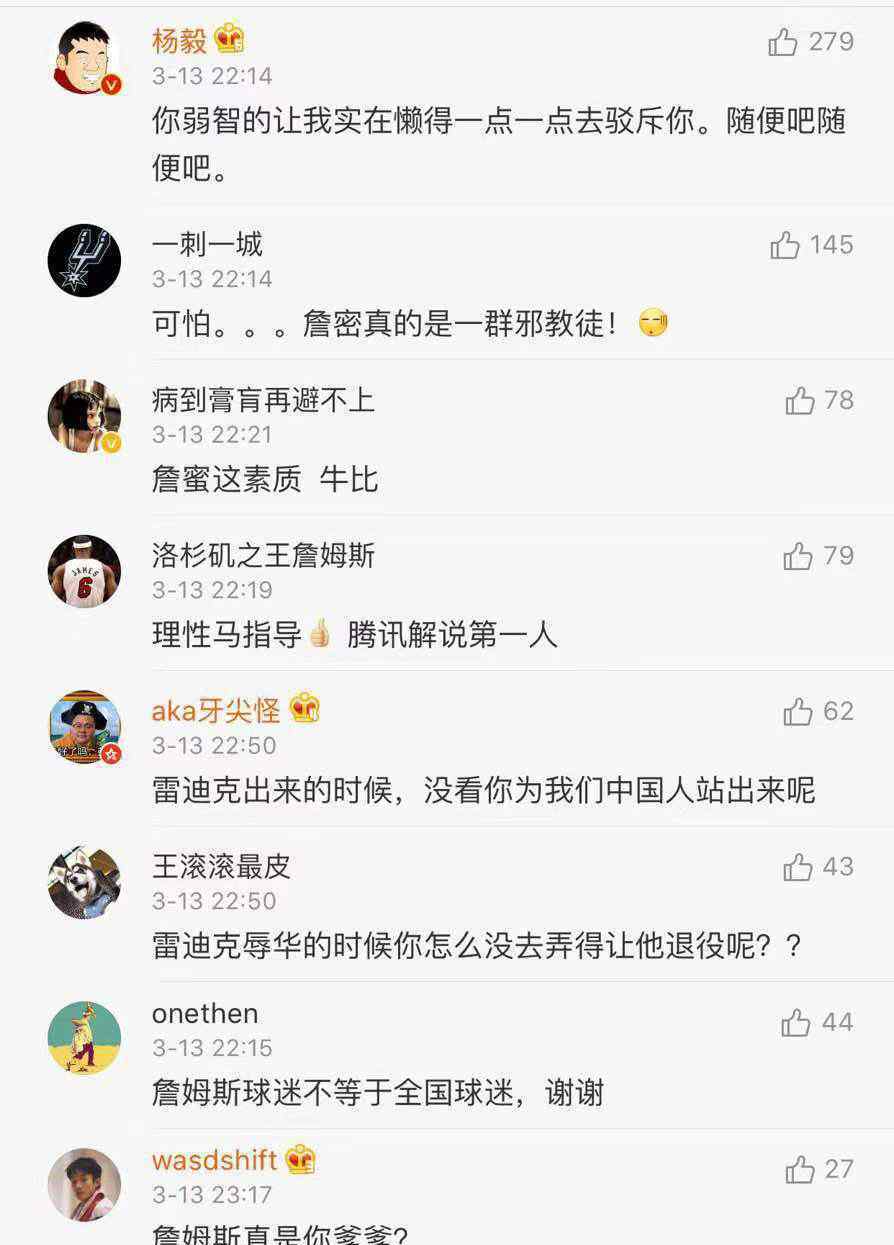
Task: Like 病到膏肓再避不上's comment
Action: coord(800,401)
